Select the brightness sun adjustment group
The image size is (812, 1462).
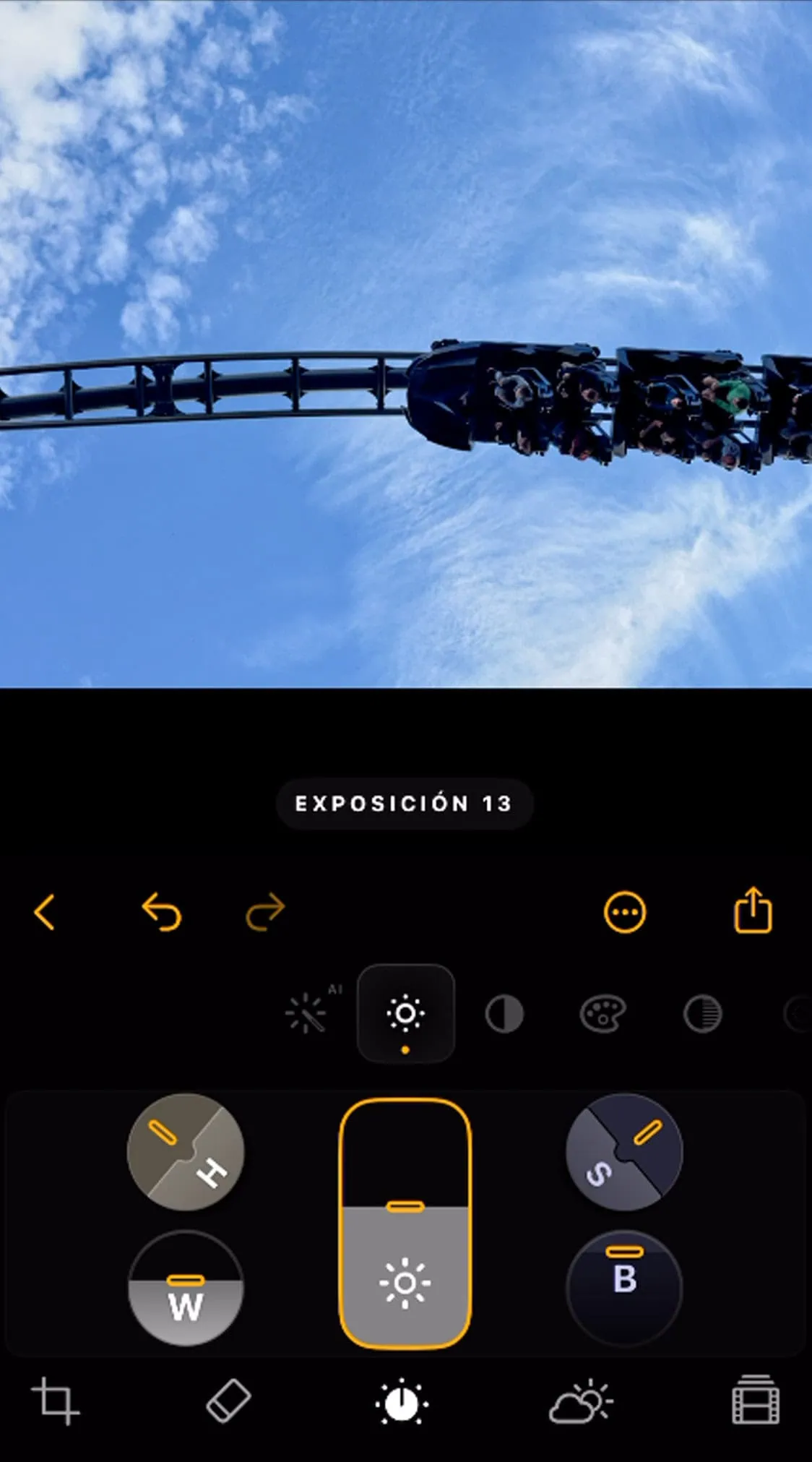405,1014
